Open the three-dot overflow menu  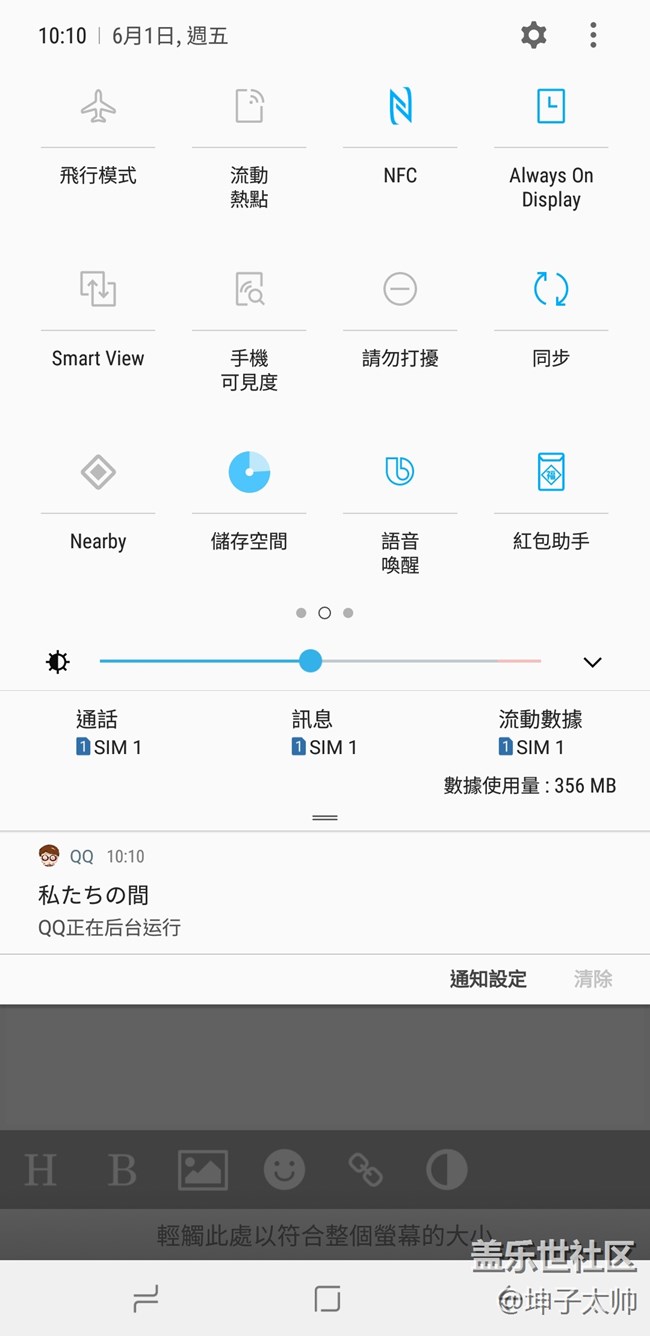click(x=593, y=36)
